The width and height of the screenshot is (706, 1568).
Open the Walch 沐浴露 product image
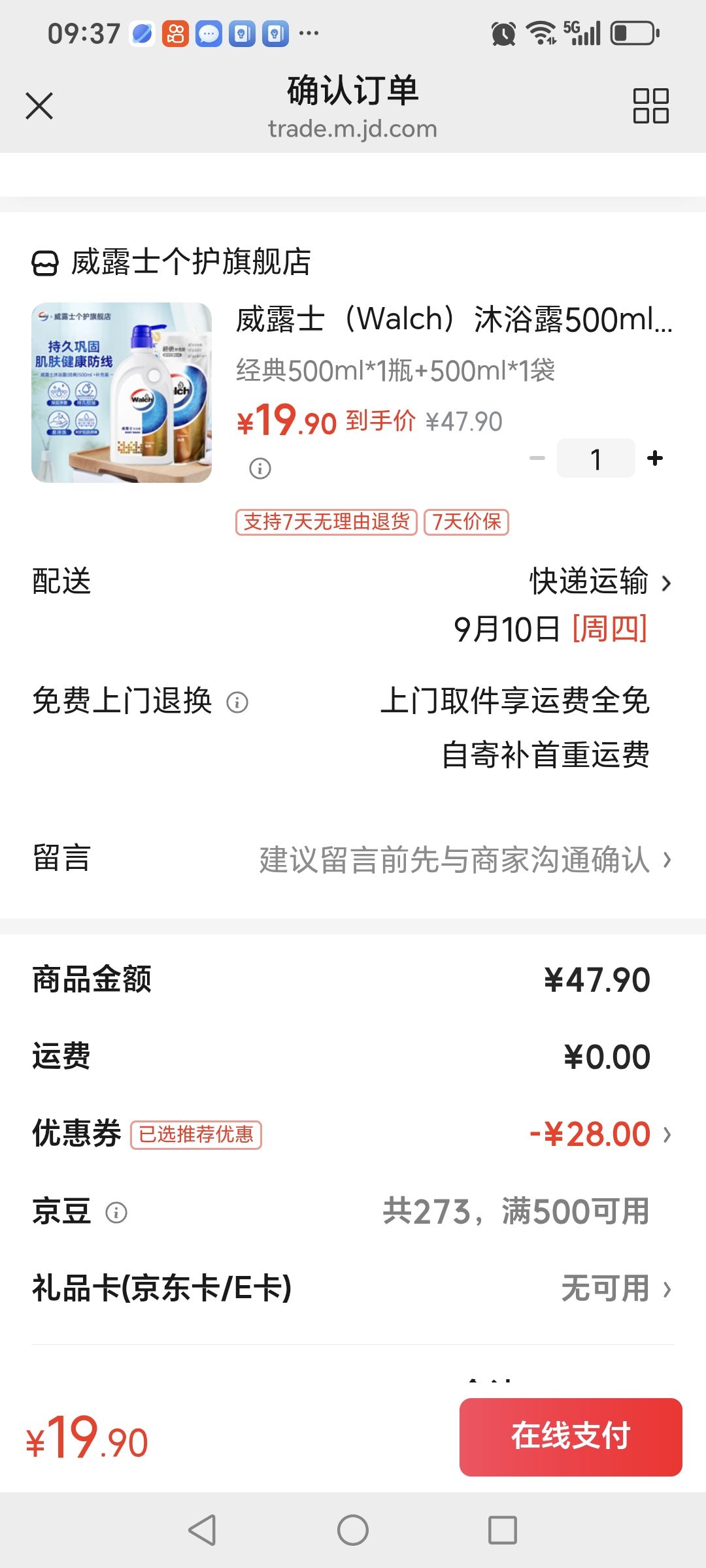(x=122, y=393)
